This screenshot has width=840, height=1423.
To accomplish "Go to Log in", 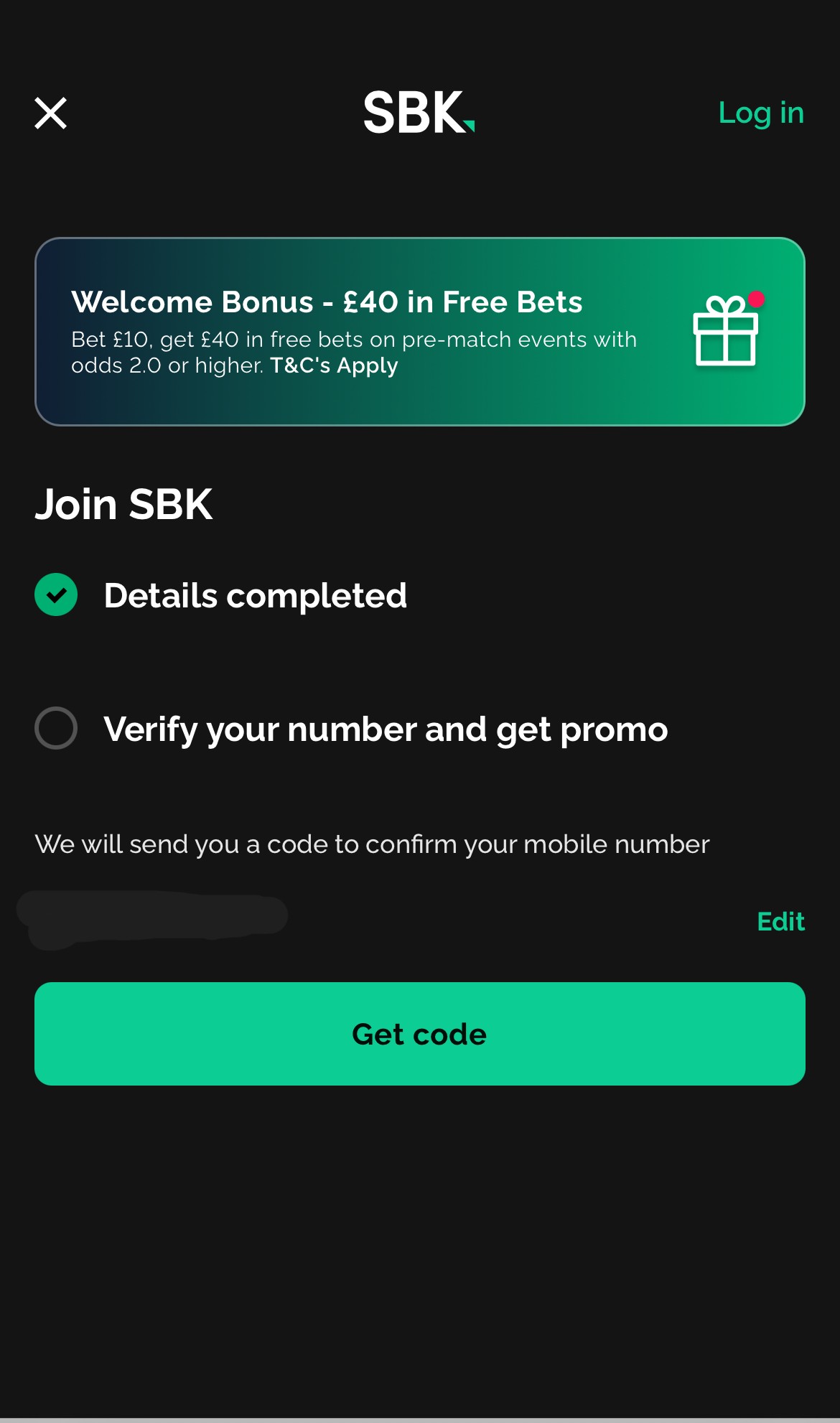I will tap(761, 113).
